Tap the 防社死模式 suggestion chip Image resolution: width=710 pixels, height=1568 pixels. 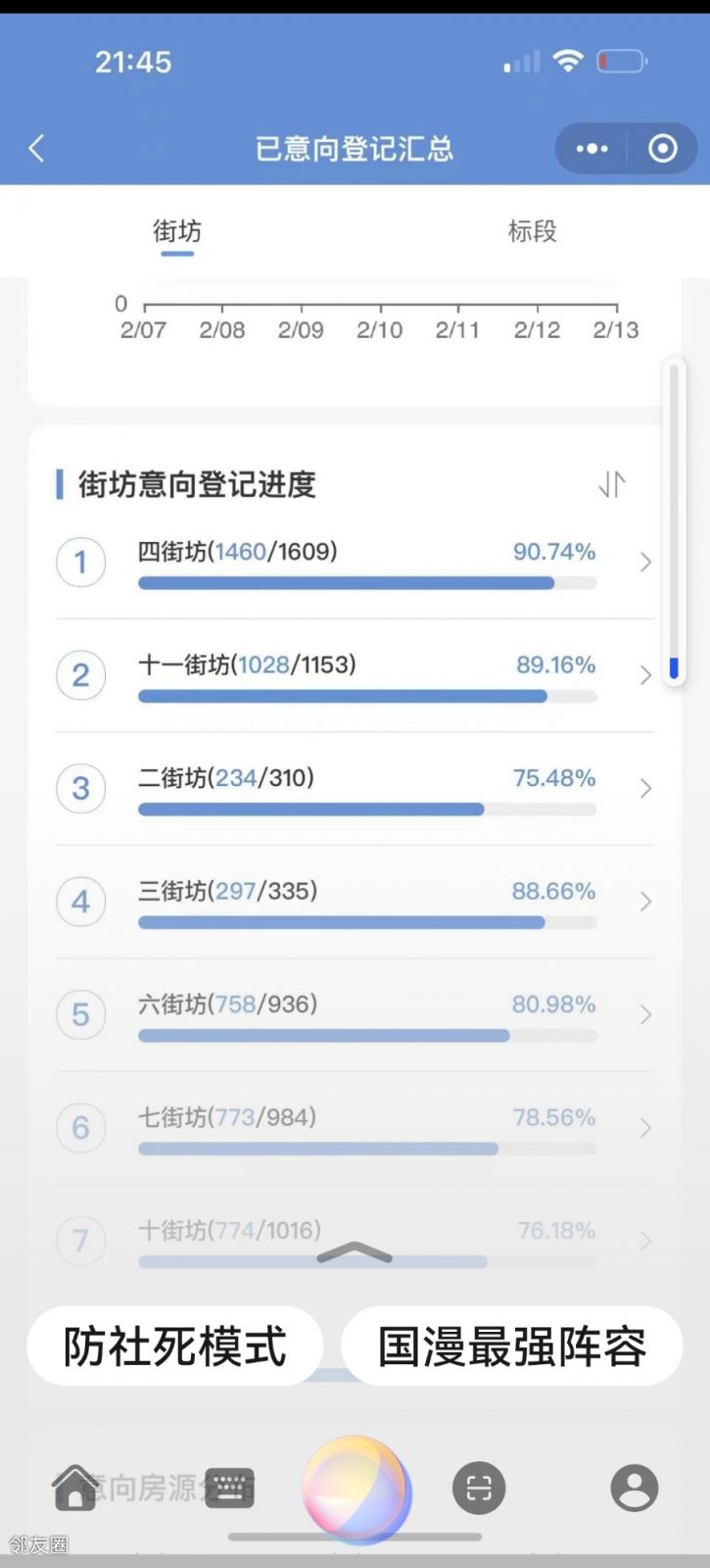click(175, 1347)
